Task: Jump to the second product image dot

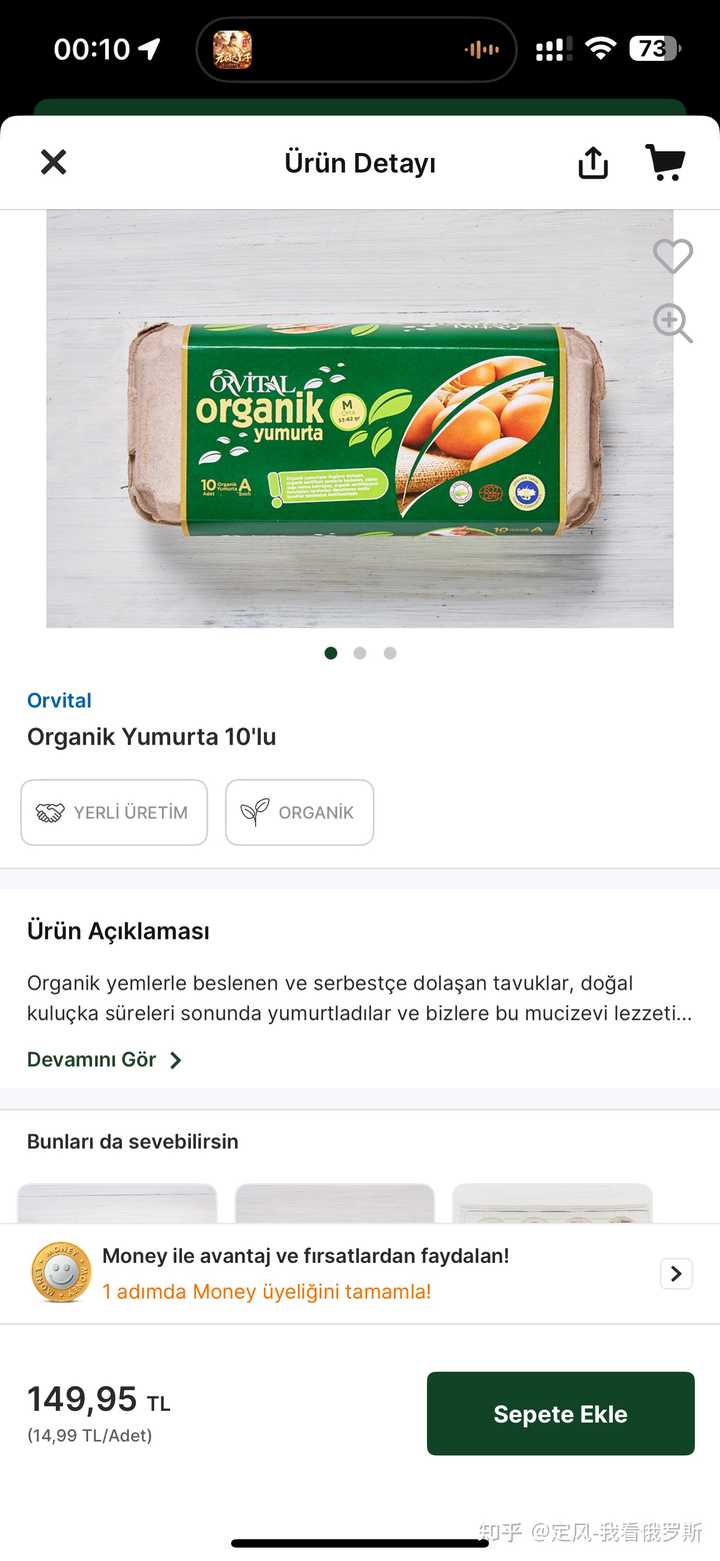Action: [360, 653]
